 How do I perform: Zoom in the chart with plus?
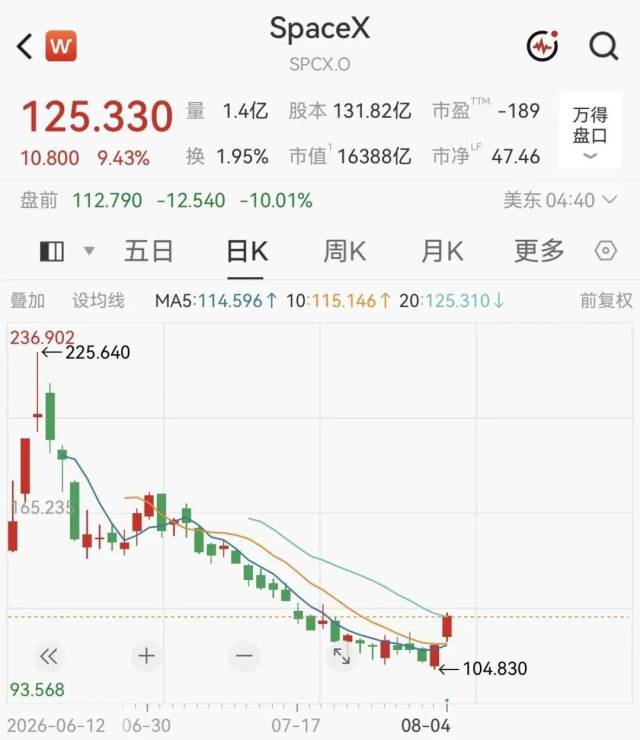[x=146, y=656]
